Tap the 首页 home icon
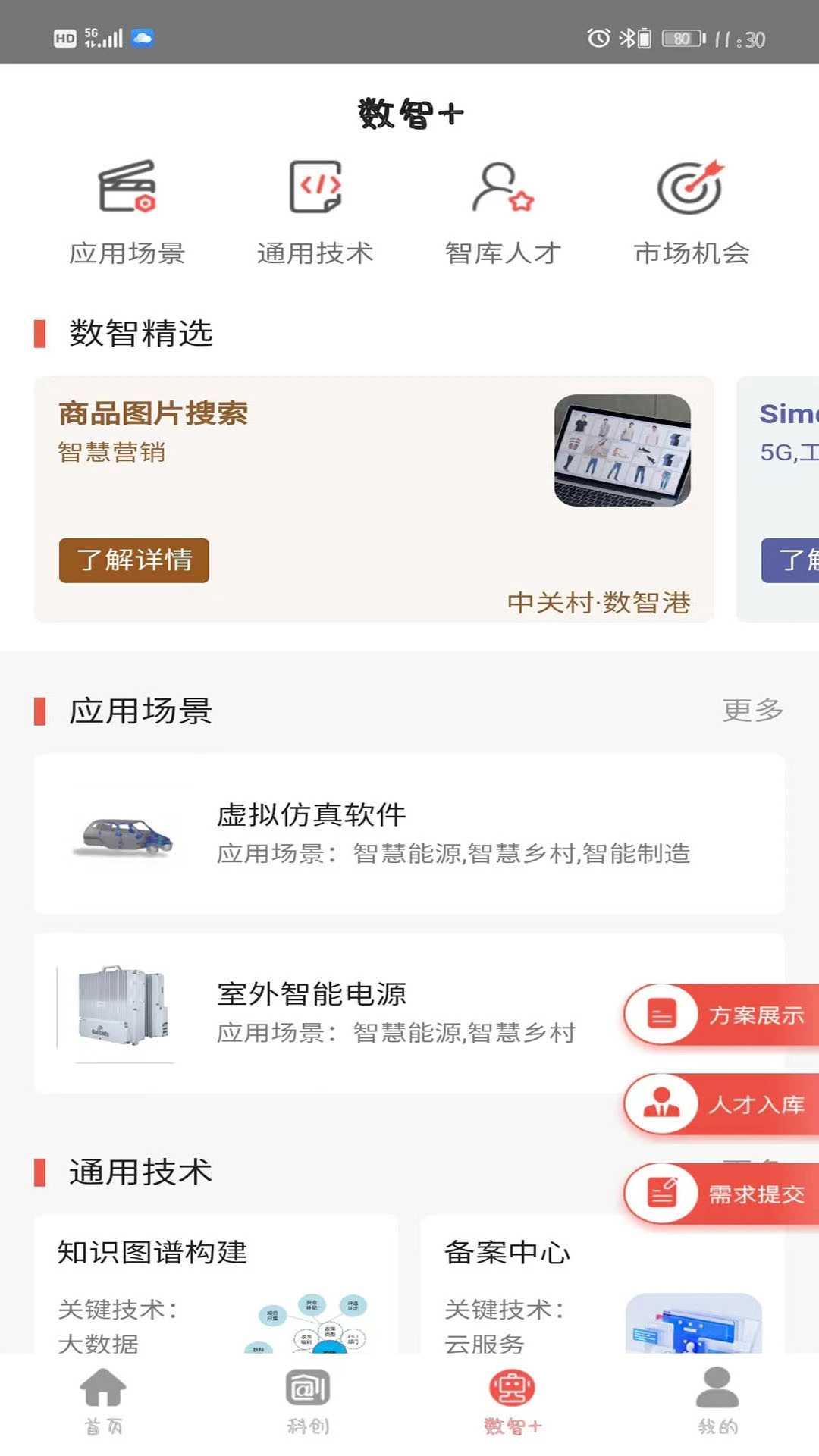The width and height of the screenshot is (819, 1456). coord(102,1388)
